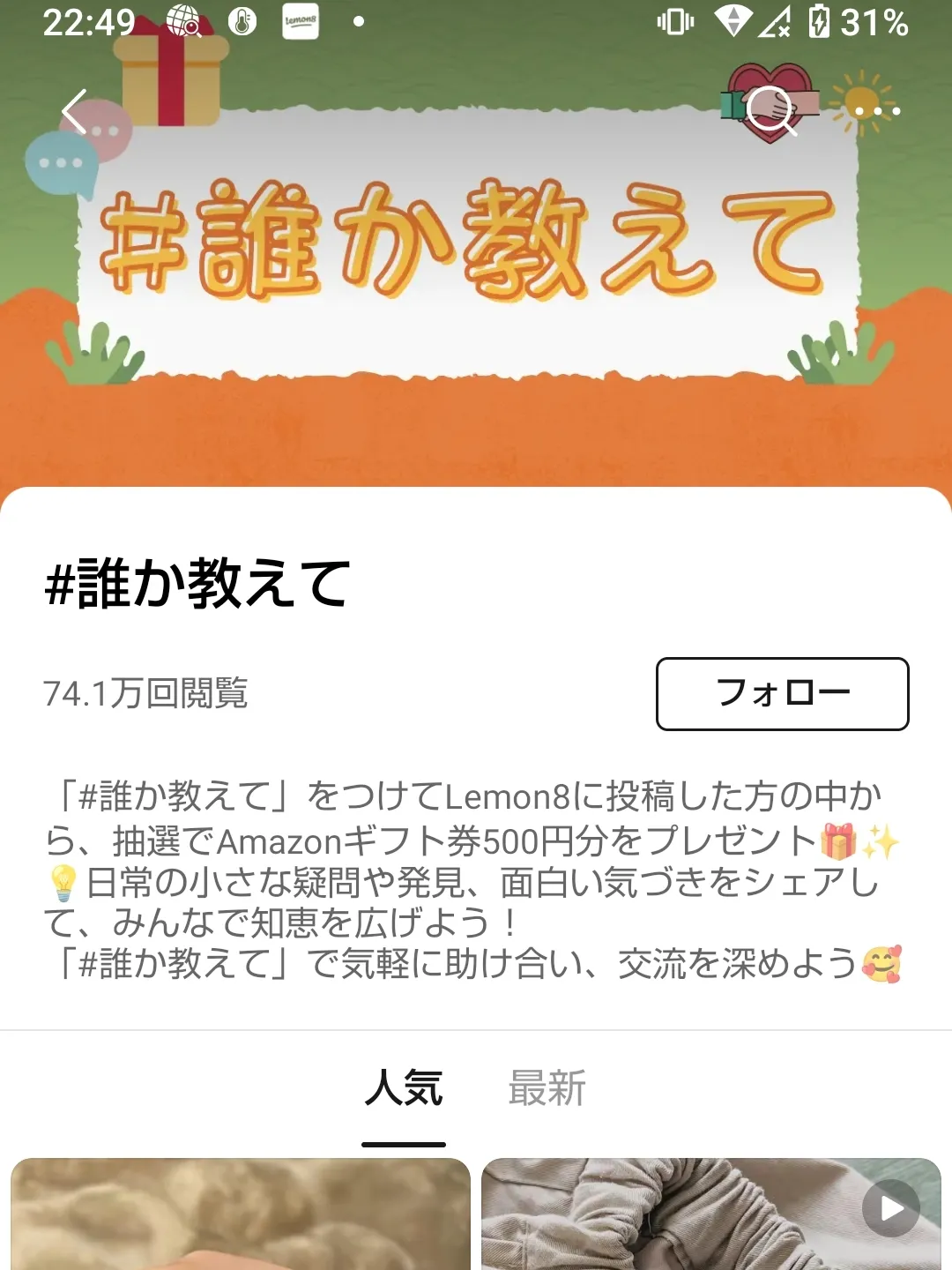
Task: Open the three-dot overflow menu
Action: [x=877, y=111]
